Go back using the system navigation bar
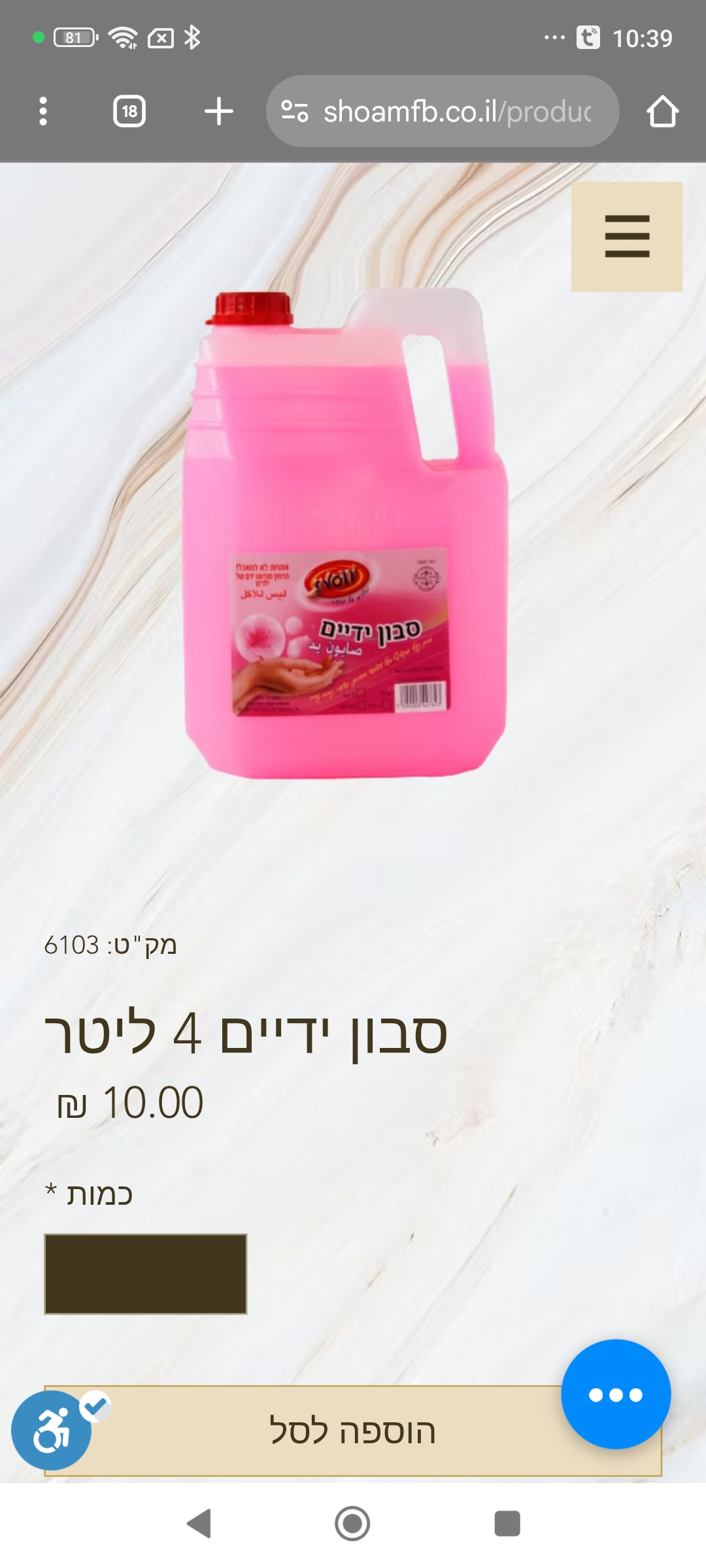The image size is (706, 1568). tap(199, 1524)
